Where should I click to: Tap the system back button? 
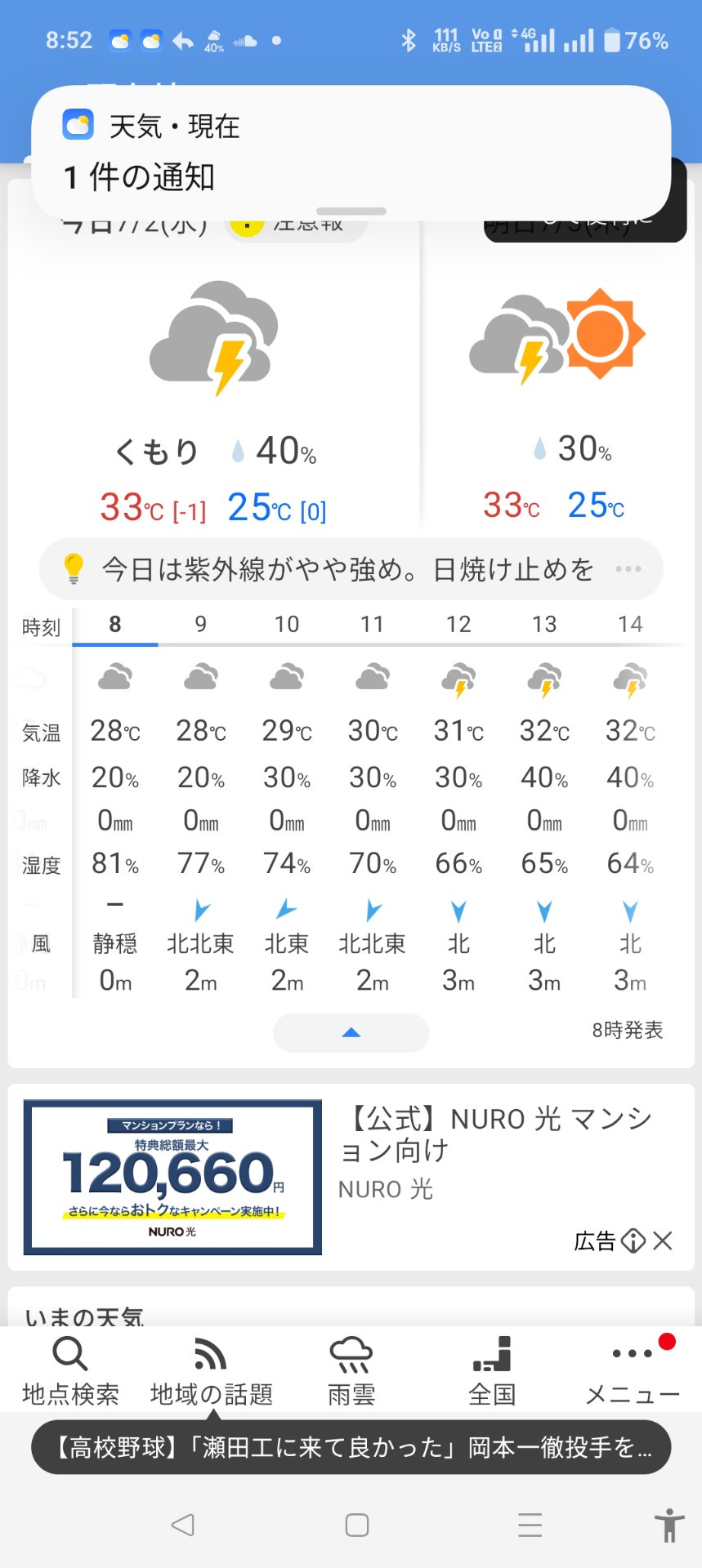click(x=182, y=1525)
